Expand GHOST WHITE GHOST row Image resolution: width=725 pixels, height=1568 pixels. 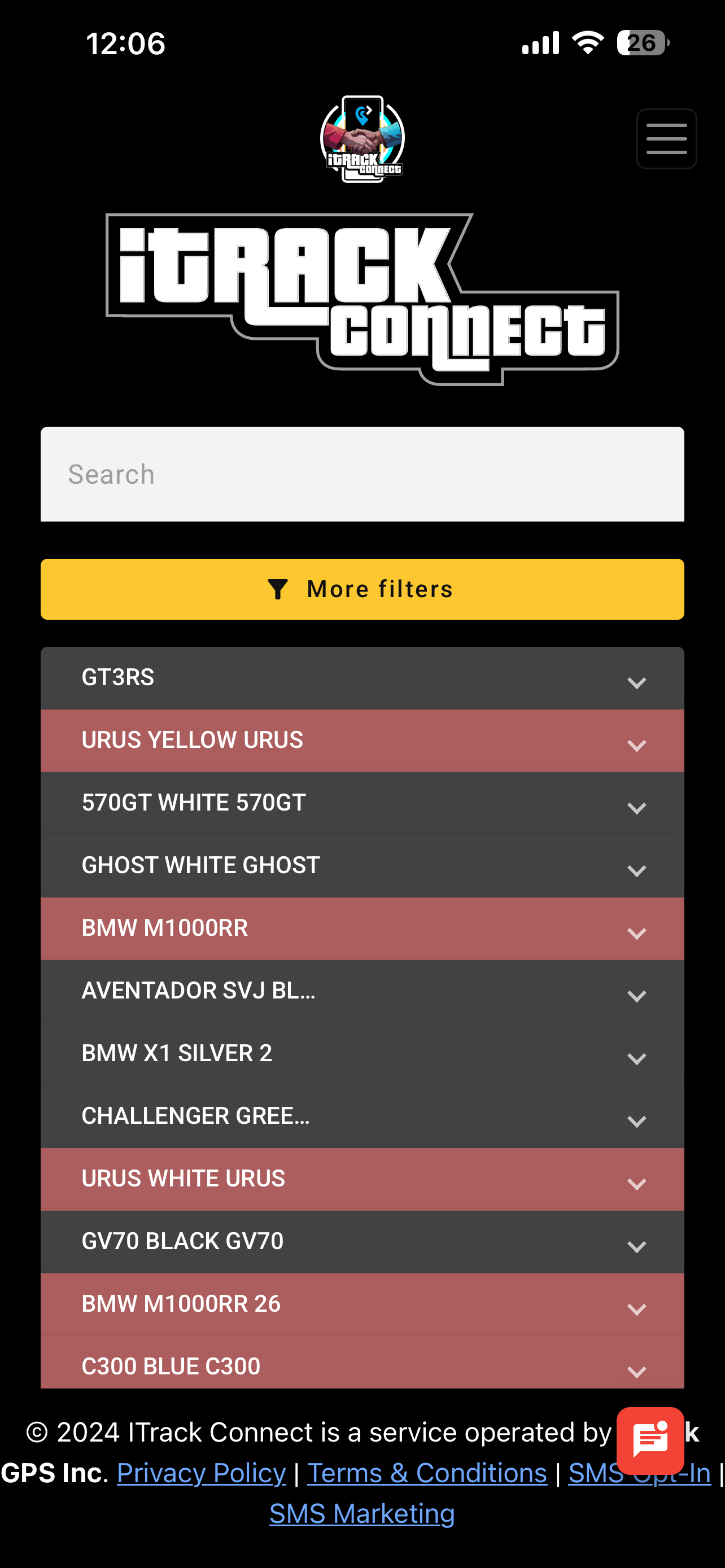click(362, 866)
